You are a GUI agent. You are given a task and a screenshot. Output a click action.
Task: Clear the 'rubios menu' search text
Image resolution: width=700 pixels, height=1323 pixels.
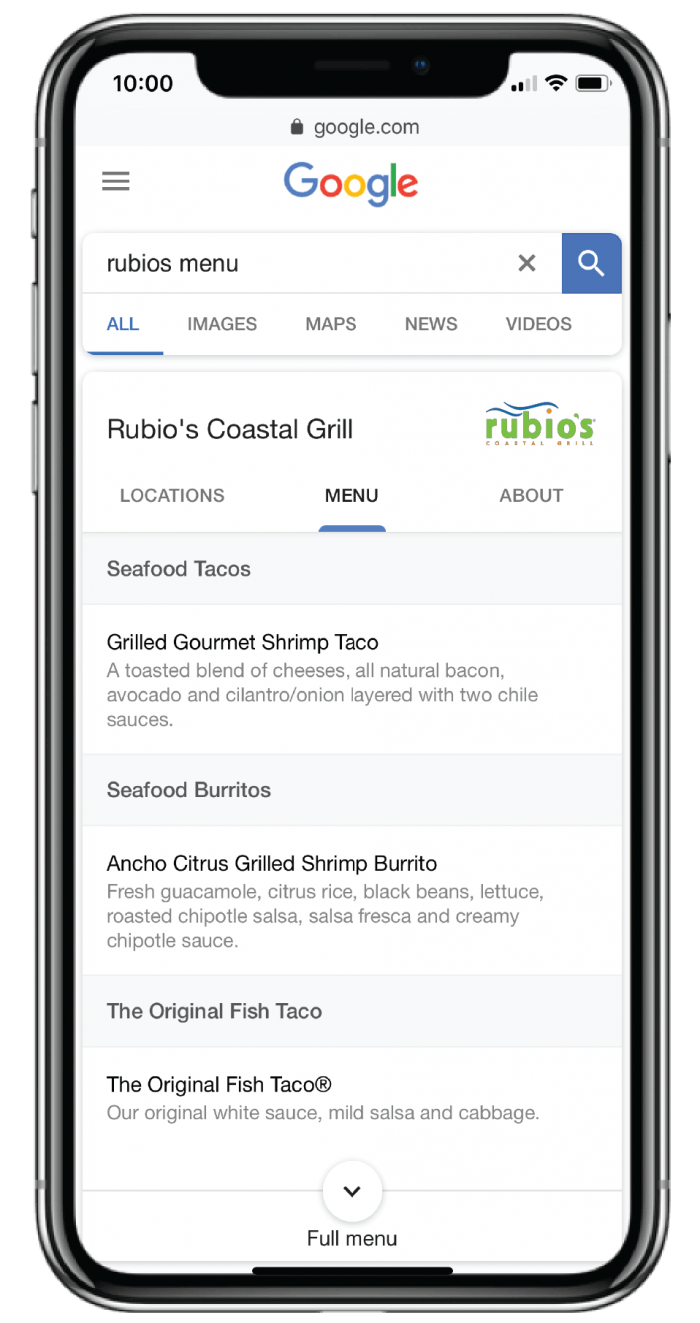click(527, 263)
